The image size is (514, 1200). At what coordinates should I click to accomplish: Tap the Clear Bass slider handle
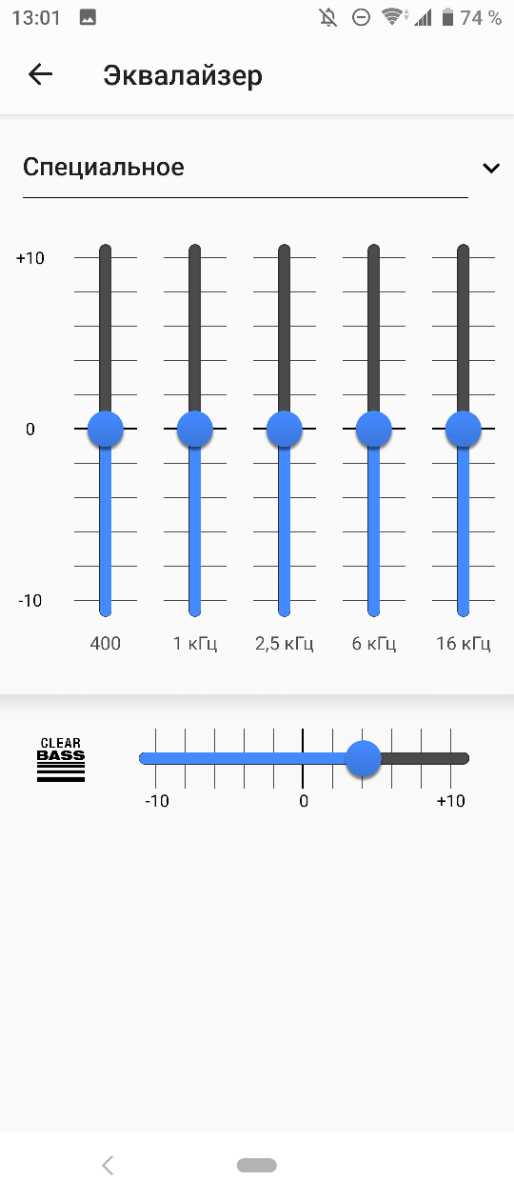(363, 758)
